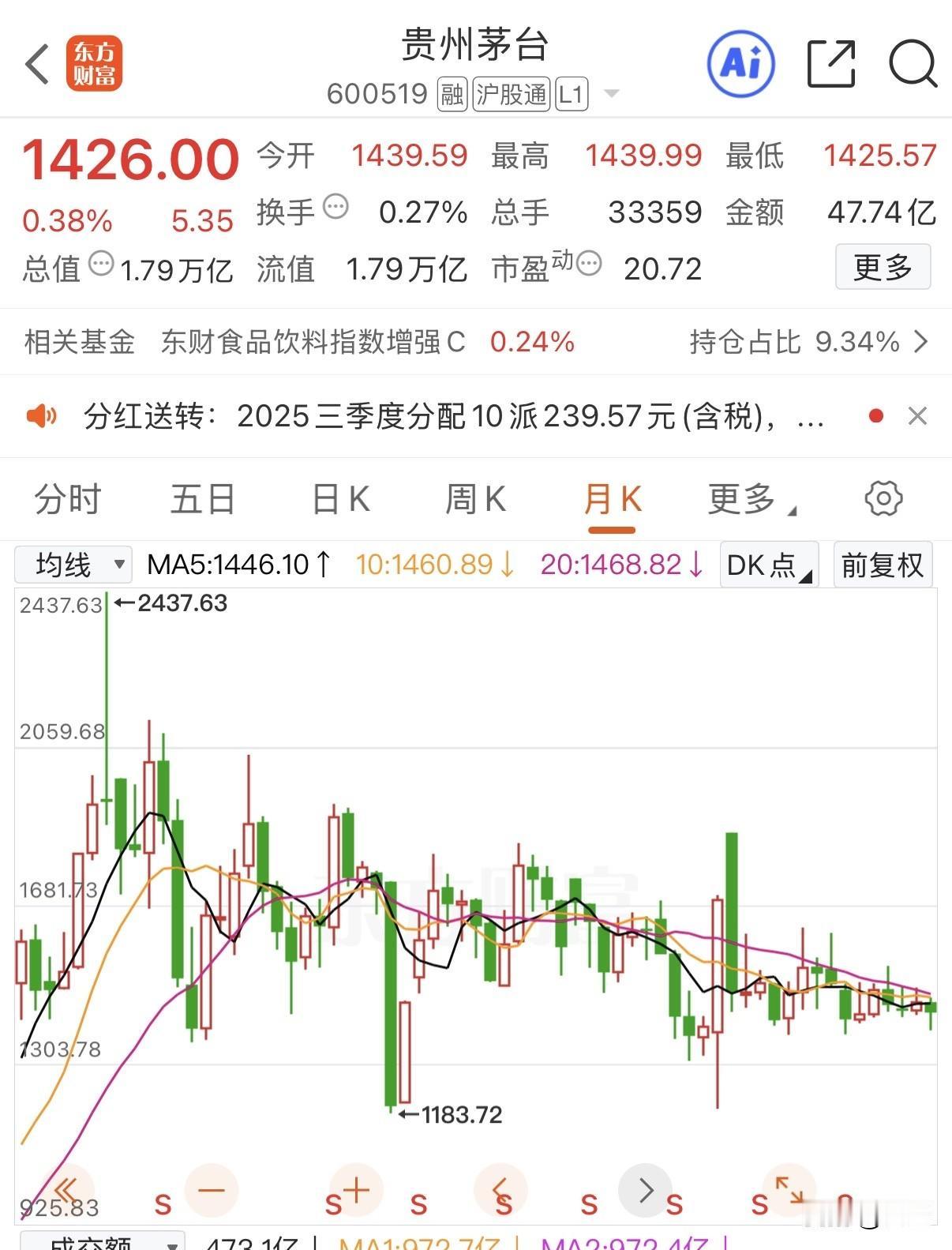Tap the 更多 button for more quote data

coord(883,268)
